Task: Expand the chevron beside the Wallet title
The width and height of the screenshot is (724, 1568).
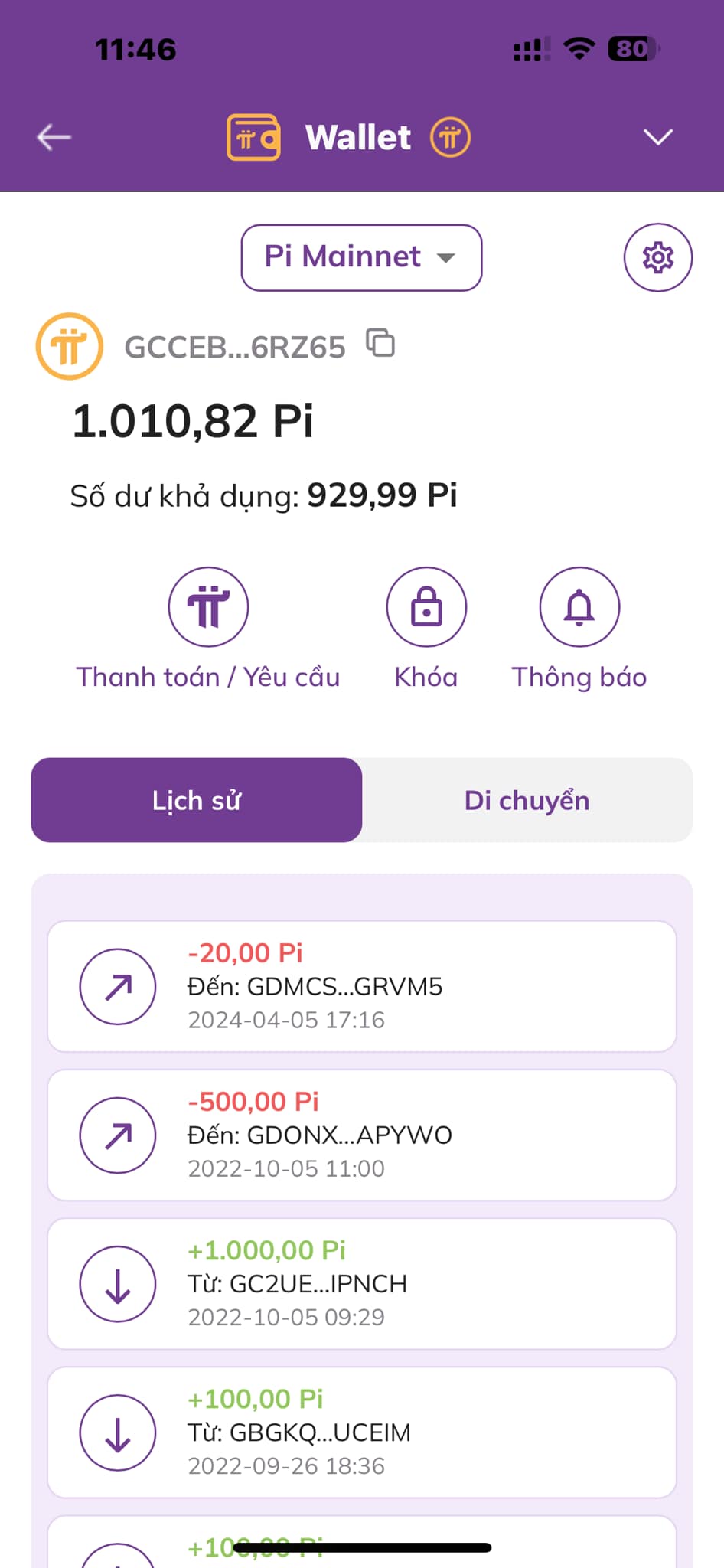Action: tap(657, 138)
